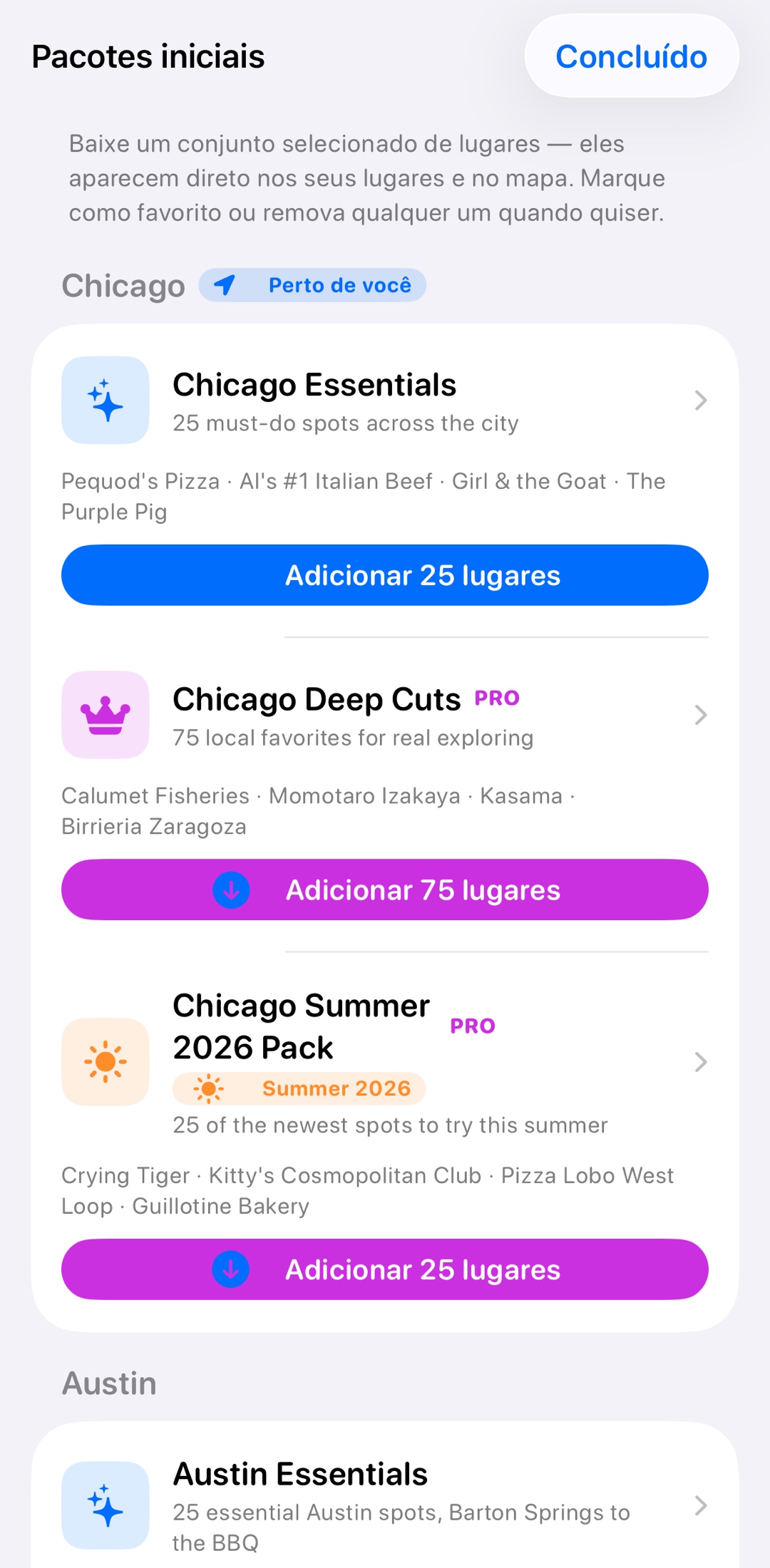Open the Chicago Summer 2026 Pack details
This screenshot has height=1568, width=770.
click(x=385, y=1062)
